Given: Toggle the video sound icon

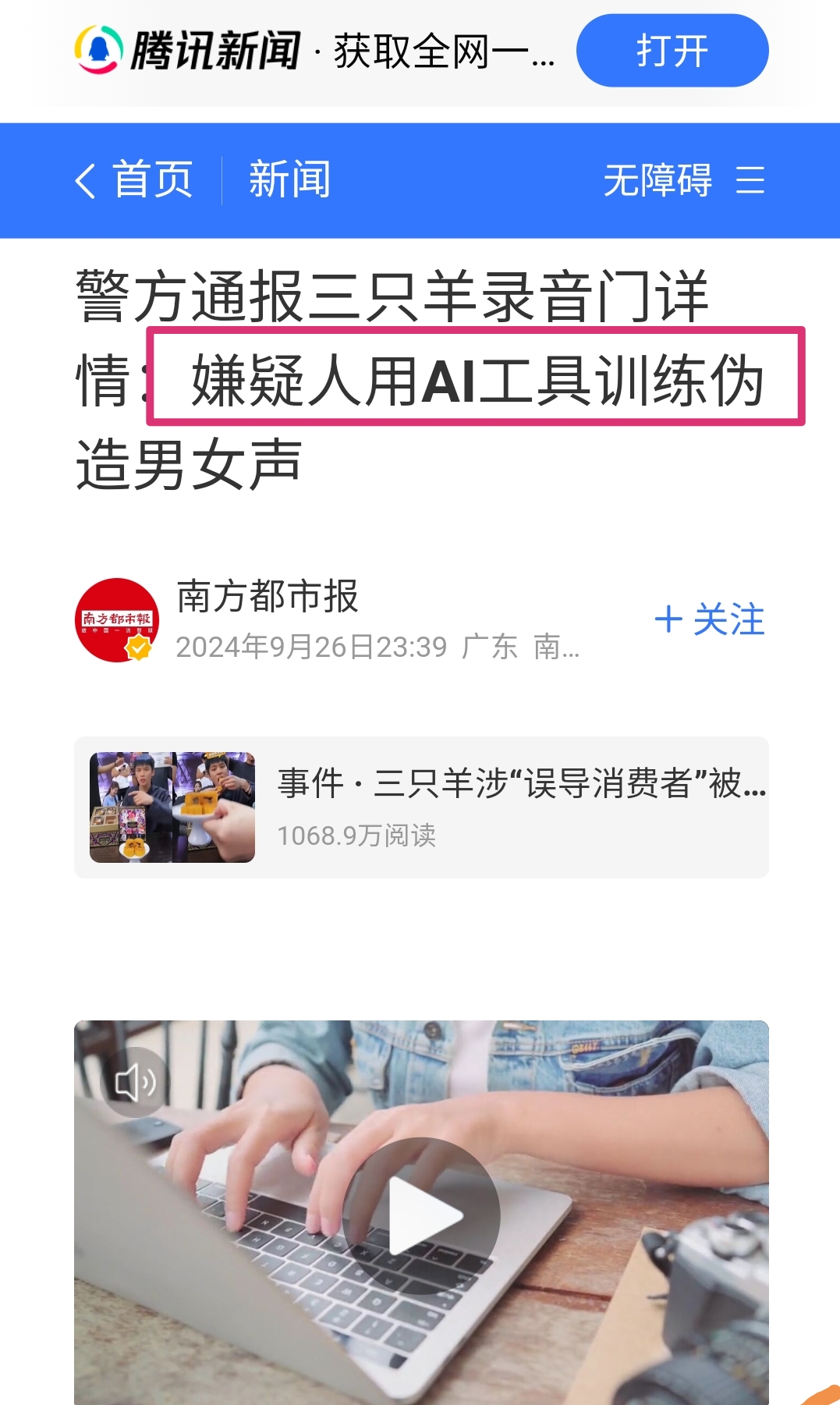Looking at the screenshot, I should coord(135,1082).
